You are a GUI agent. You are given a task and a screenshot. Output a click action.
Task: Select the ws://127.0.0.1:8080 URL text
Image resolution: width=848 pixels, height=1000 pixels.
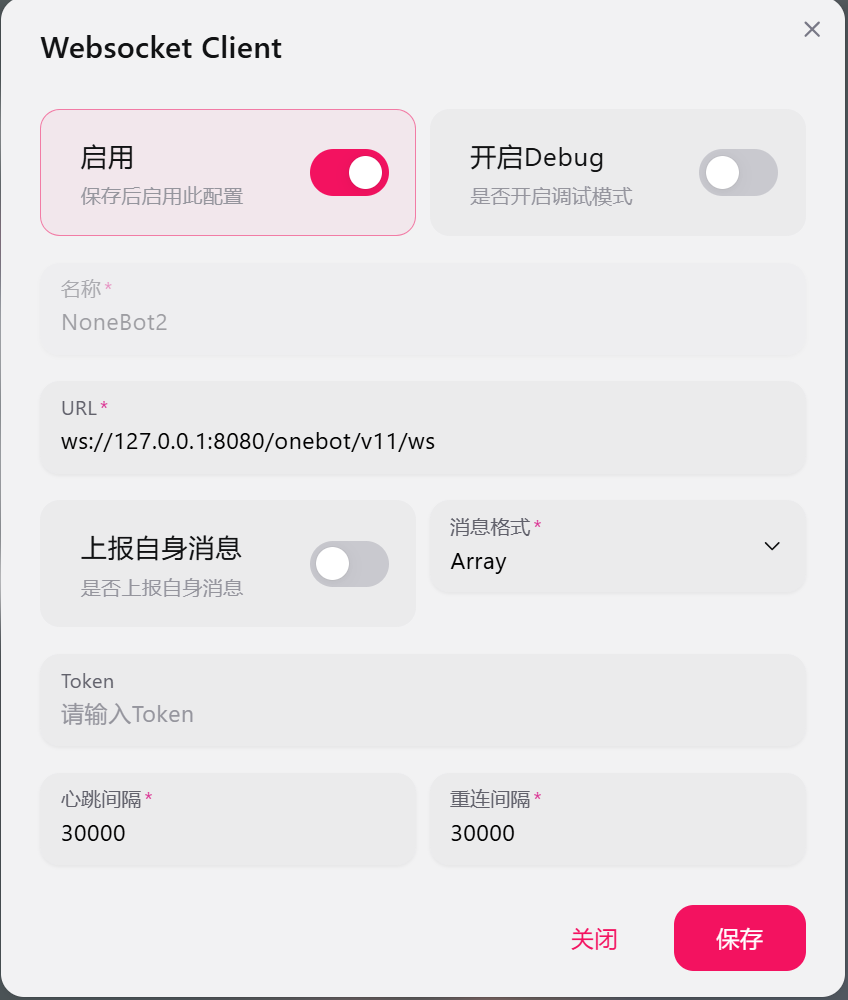click(x=245, y=441)
